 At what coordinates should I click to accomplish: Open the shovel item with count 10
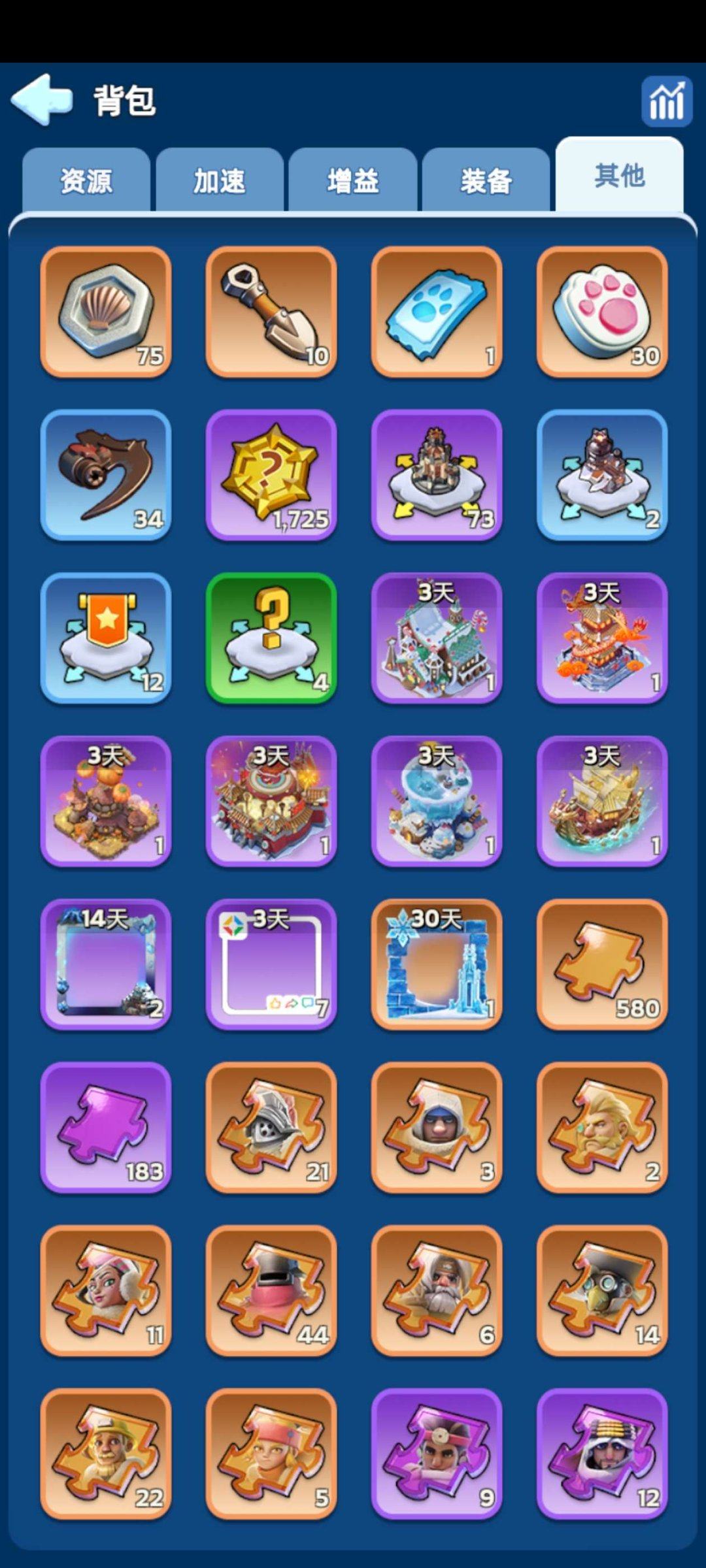click(271, 312)
